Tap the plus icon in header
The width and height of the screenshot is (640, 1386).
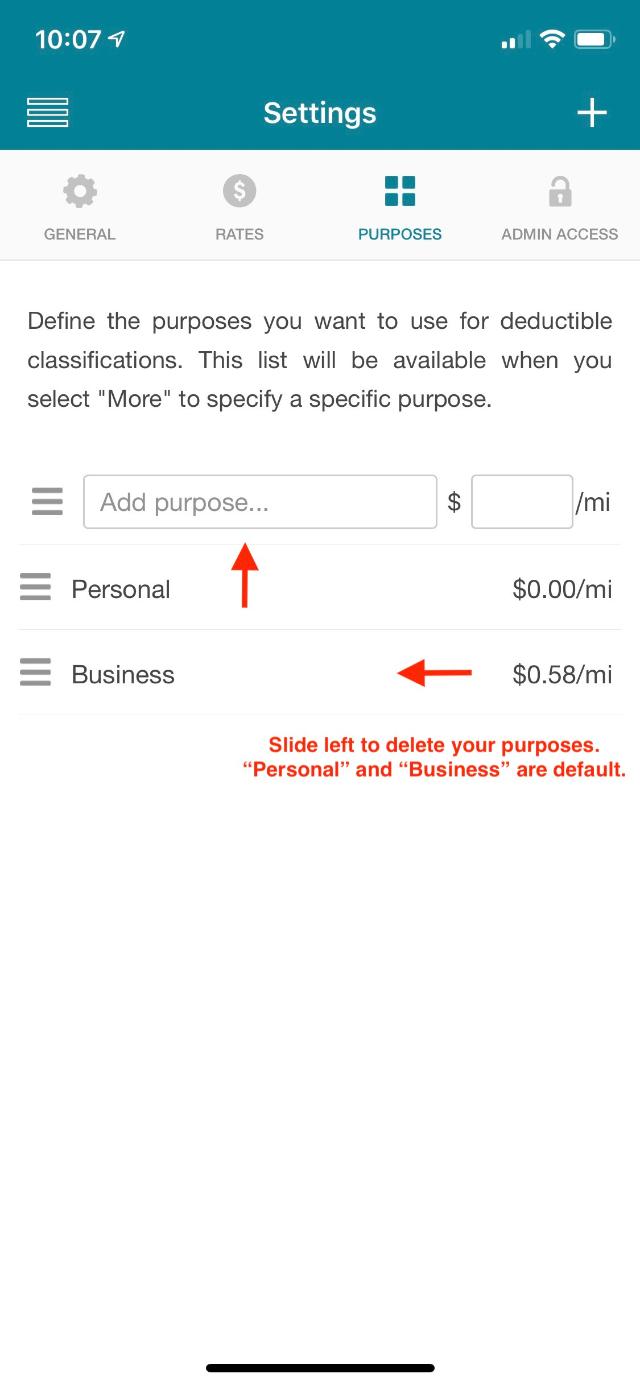pos(592,113)
